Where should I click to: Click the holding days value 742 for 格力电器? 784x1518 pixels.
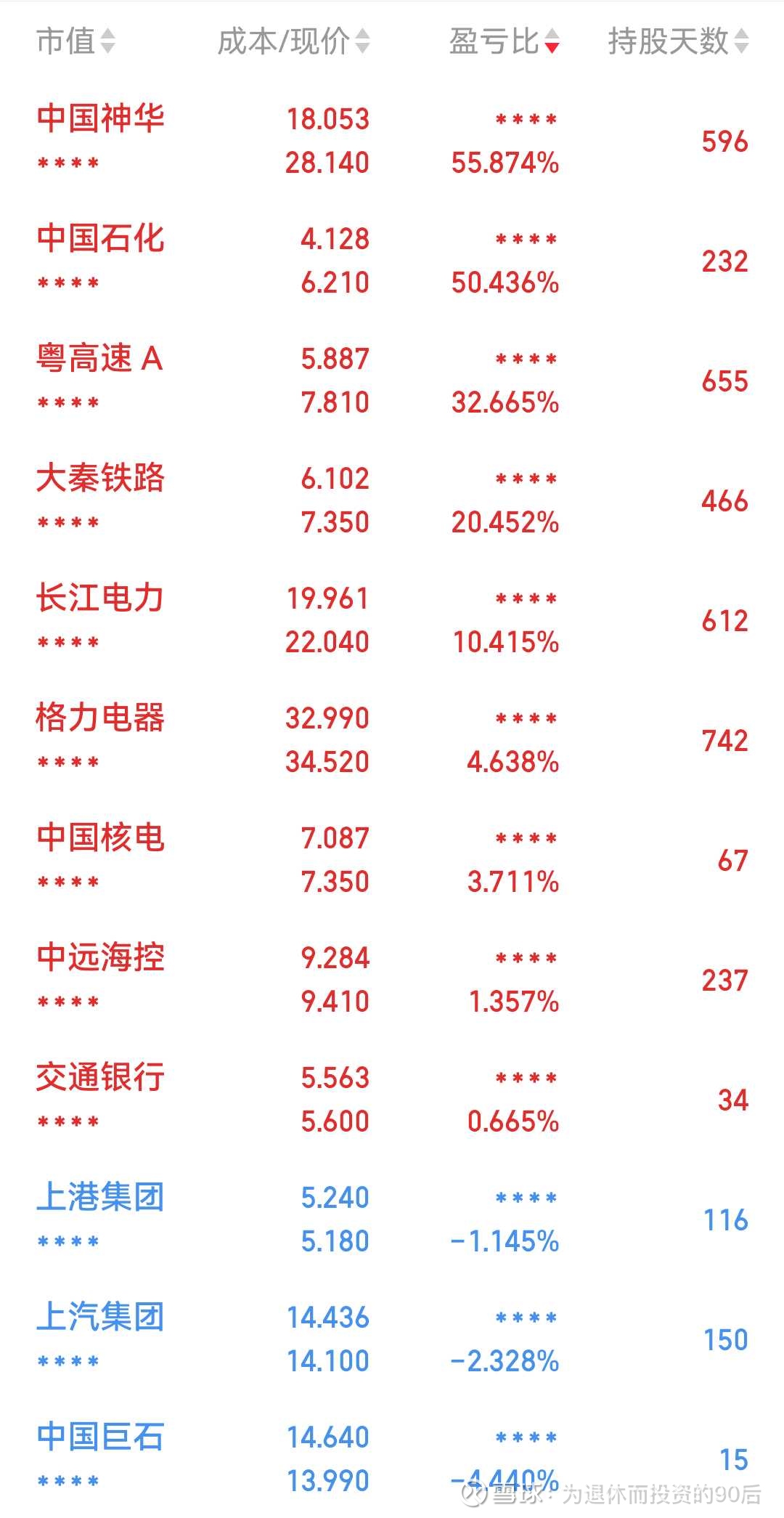point(724,741)
